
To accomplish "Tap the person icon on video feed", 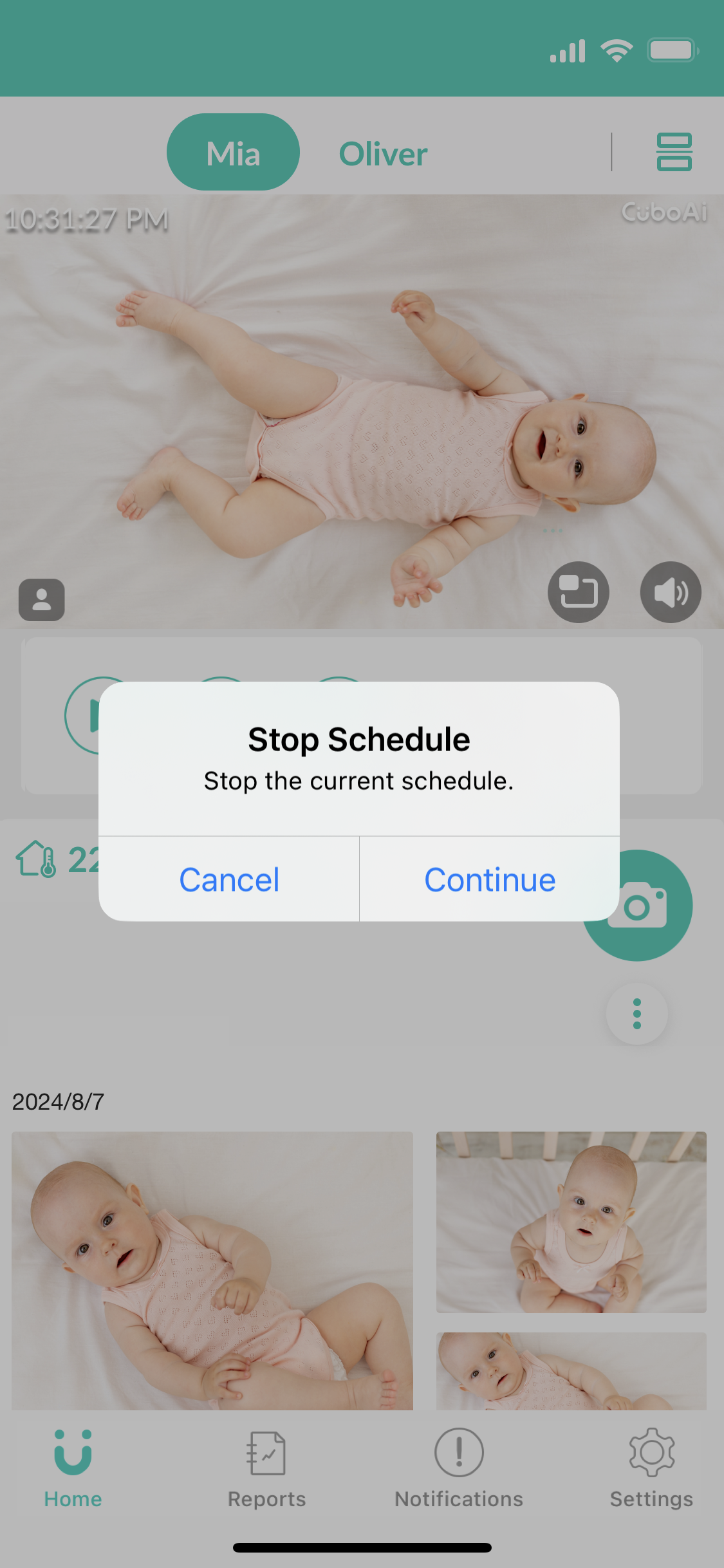I will [x=42, y=600].
